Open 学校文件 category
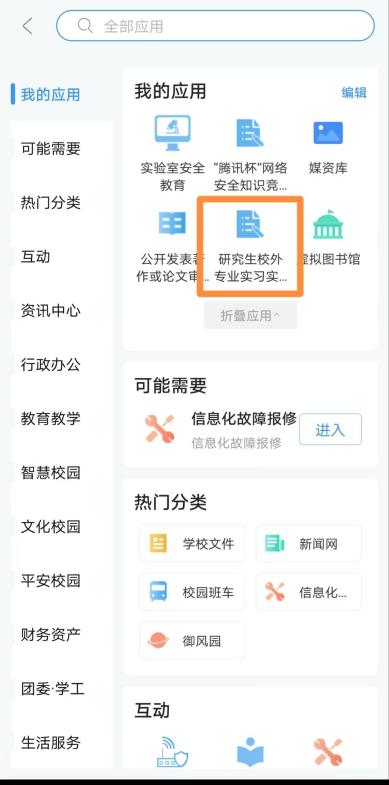This screenshot has height=785, width=389. point(192,543)
